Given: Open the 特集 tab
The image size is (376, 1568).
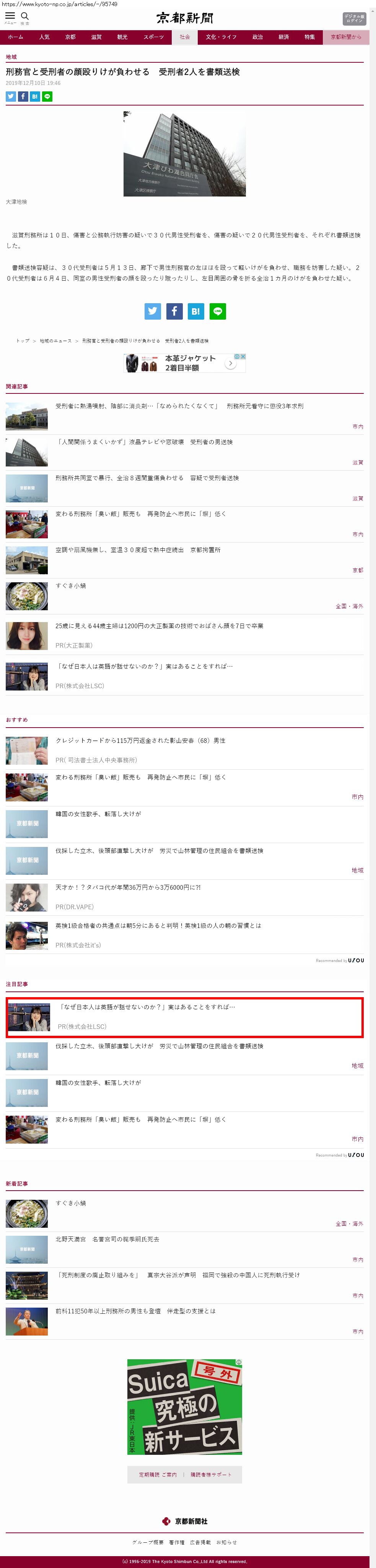Looking at the screenshot, I should click(x=309, y=37).
